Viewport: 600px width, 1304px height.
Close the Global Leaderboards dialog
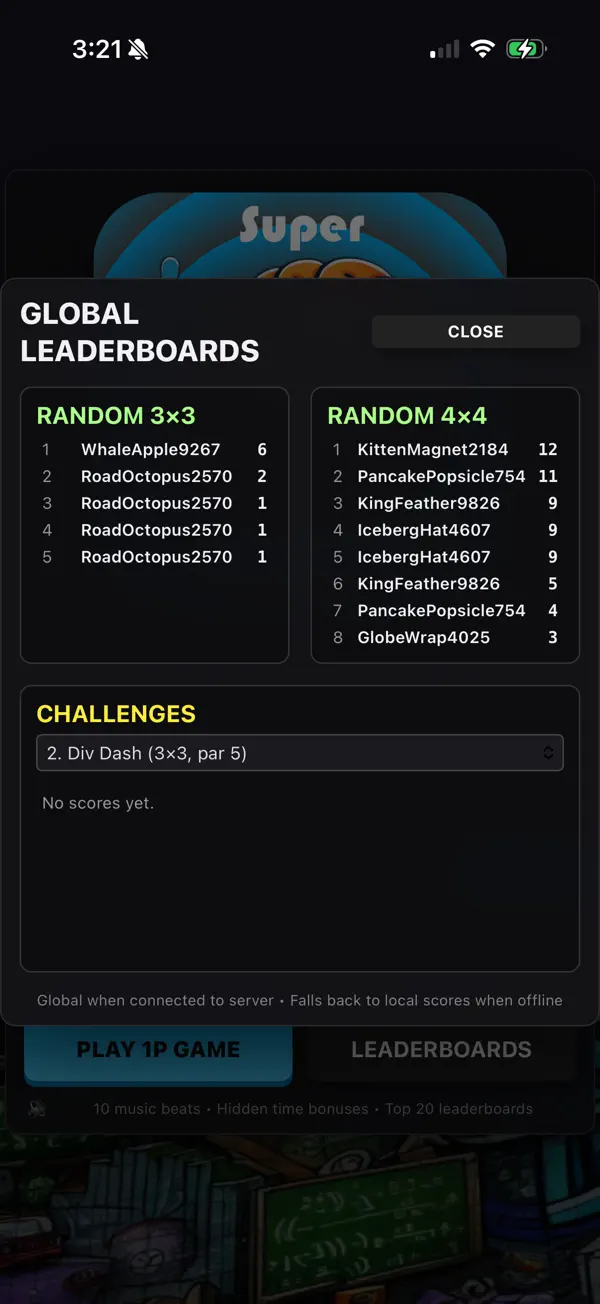pyautogui.click(x=476, y=332)
